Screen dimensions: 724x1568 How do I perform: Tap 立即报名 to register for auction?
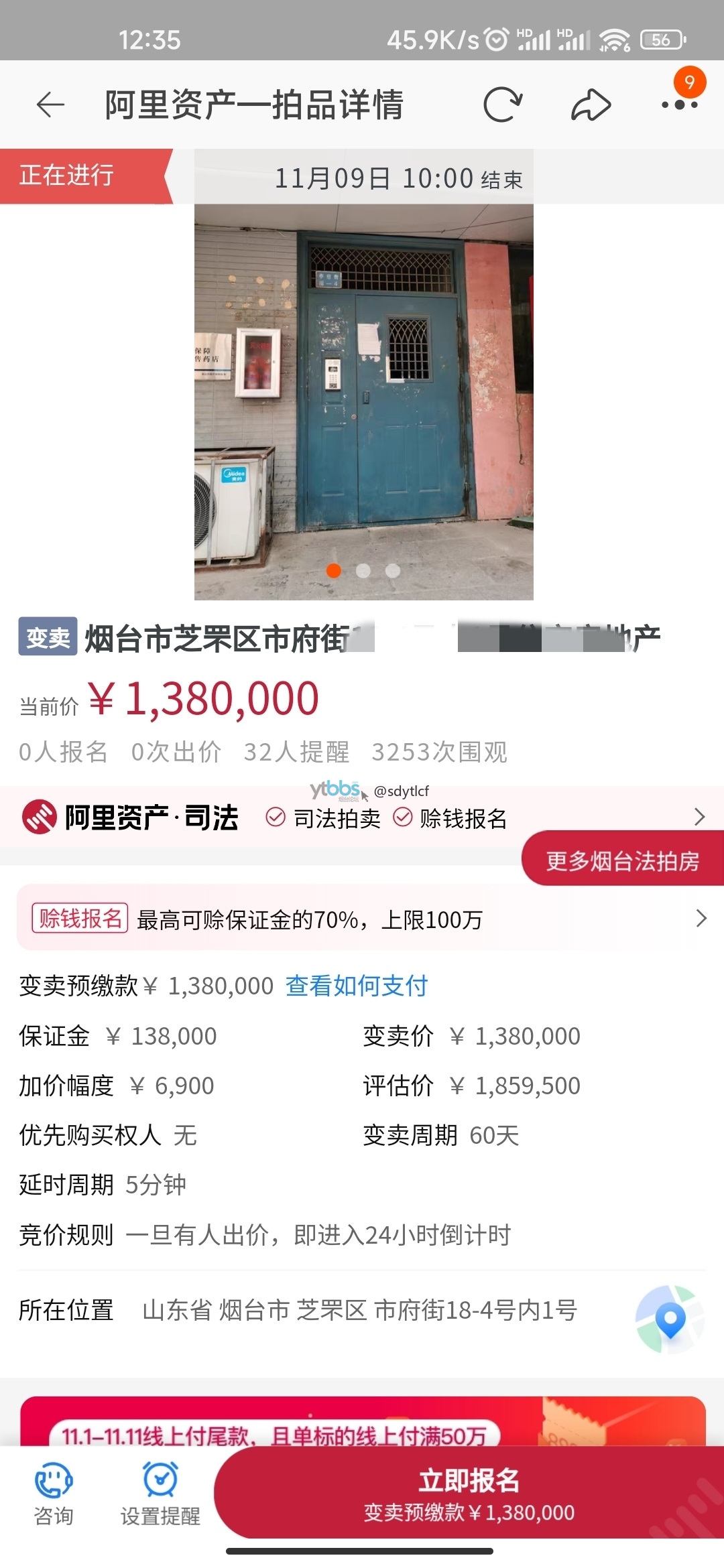tap(469, 1493)
